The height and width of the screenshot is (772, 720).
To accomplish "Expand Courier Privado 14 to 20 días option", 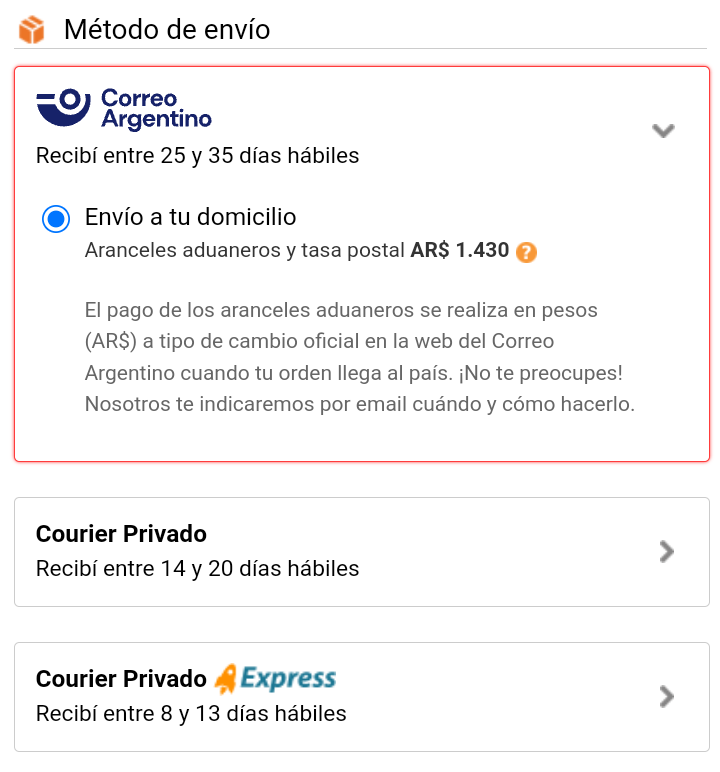I will coord(667,551).
